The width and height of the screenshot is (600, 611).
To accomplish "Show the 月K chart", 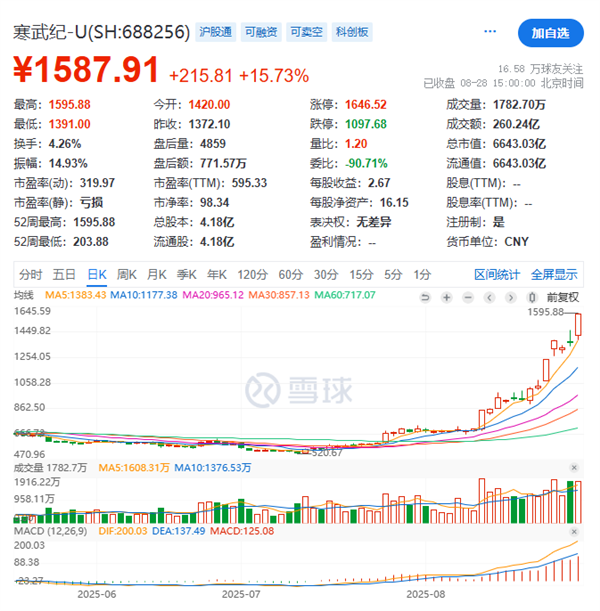I will (157, 275).
